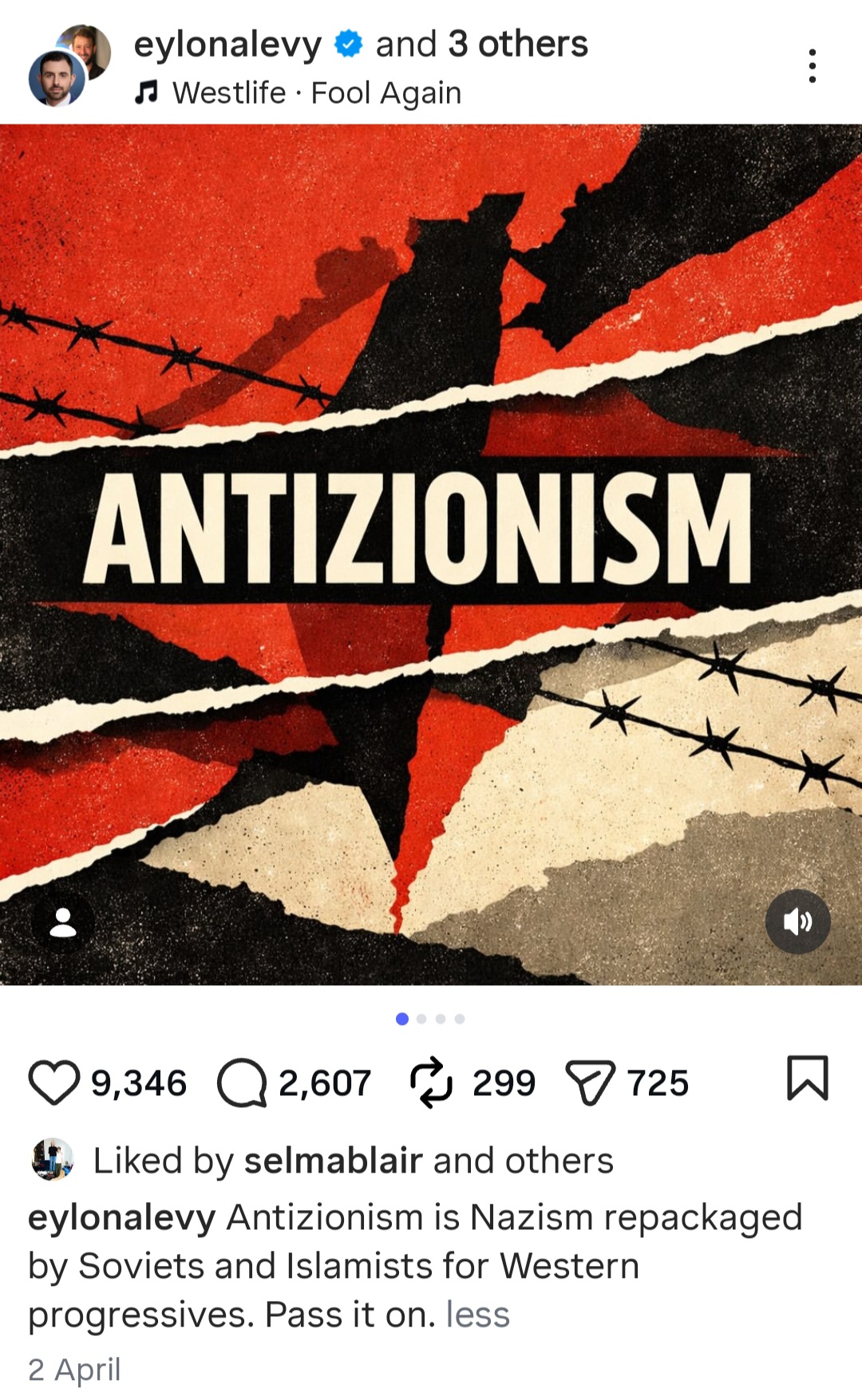Viewport: 862px width, 1400px height.
Task: Open eylonalevy's profile from the header
Action: (227, 45)
